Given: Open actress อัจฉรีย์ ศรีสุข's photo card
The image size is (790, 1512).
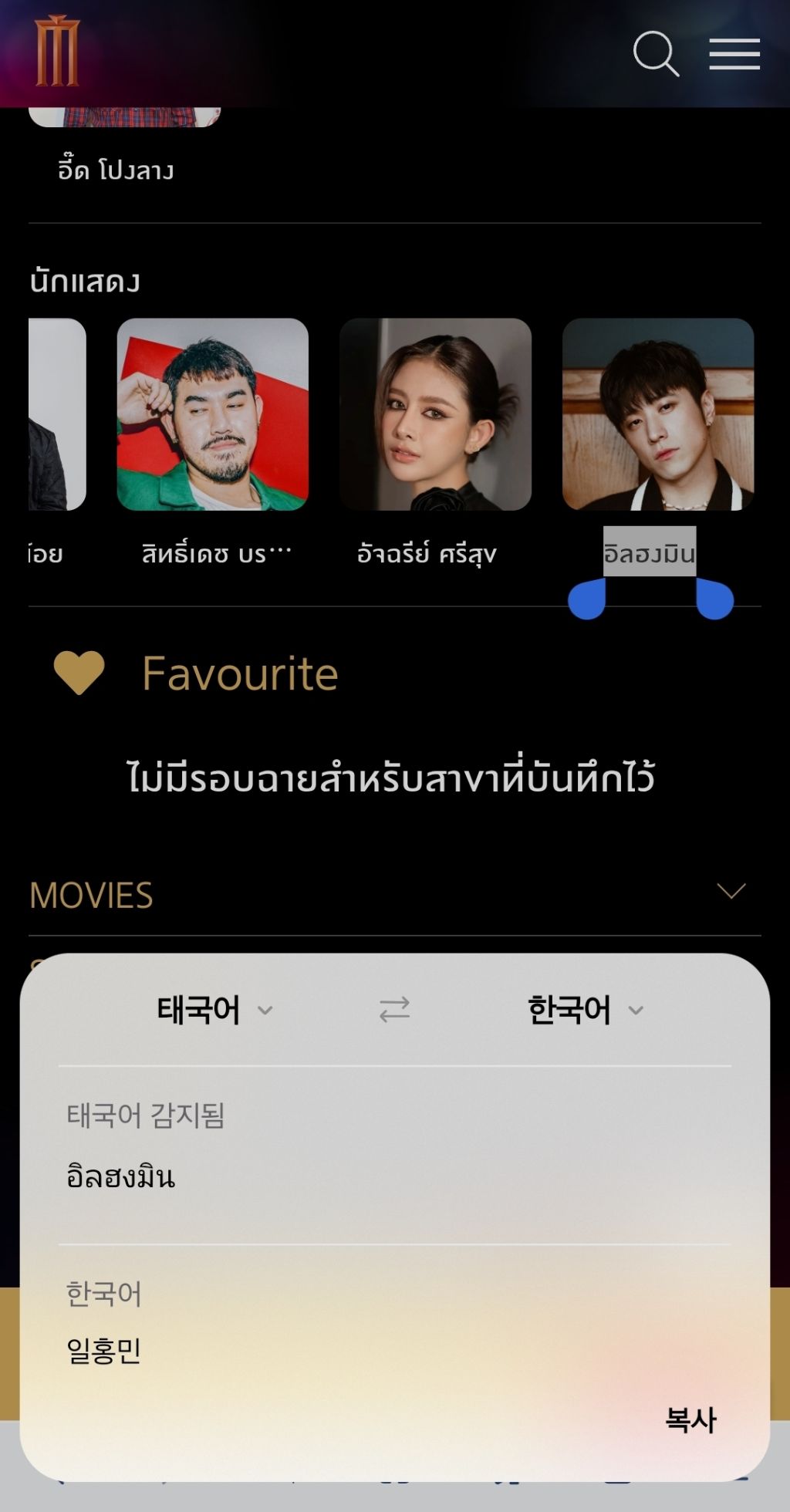Looking at the screenshot, I should pyautogui.click(x=435, y=414).
